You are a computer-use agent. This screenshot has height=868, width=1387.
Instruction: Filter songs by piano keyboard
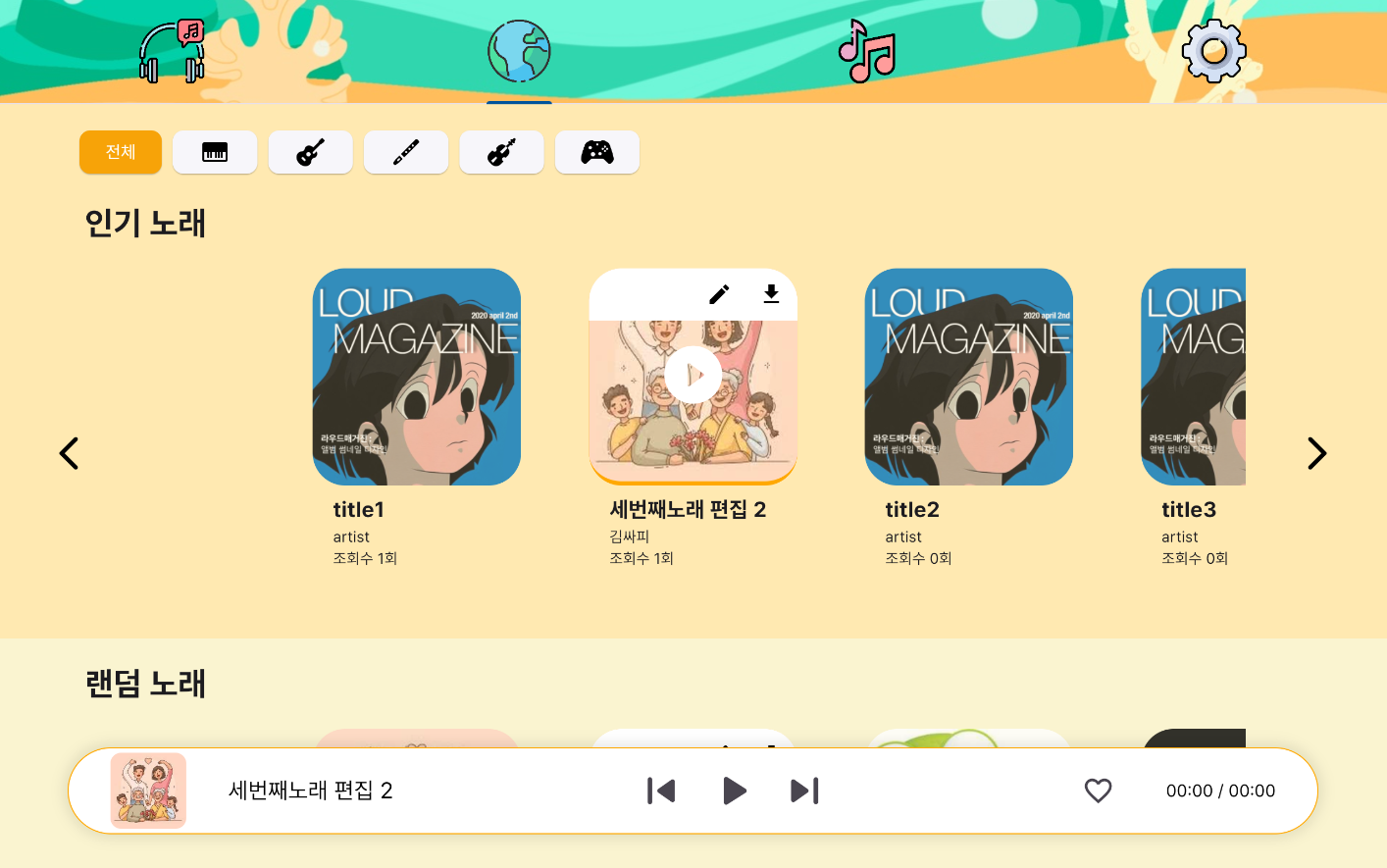click(215, 152)
